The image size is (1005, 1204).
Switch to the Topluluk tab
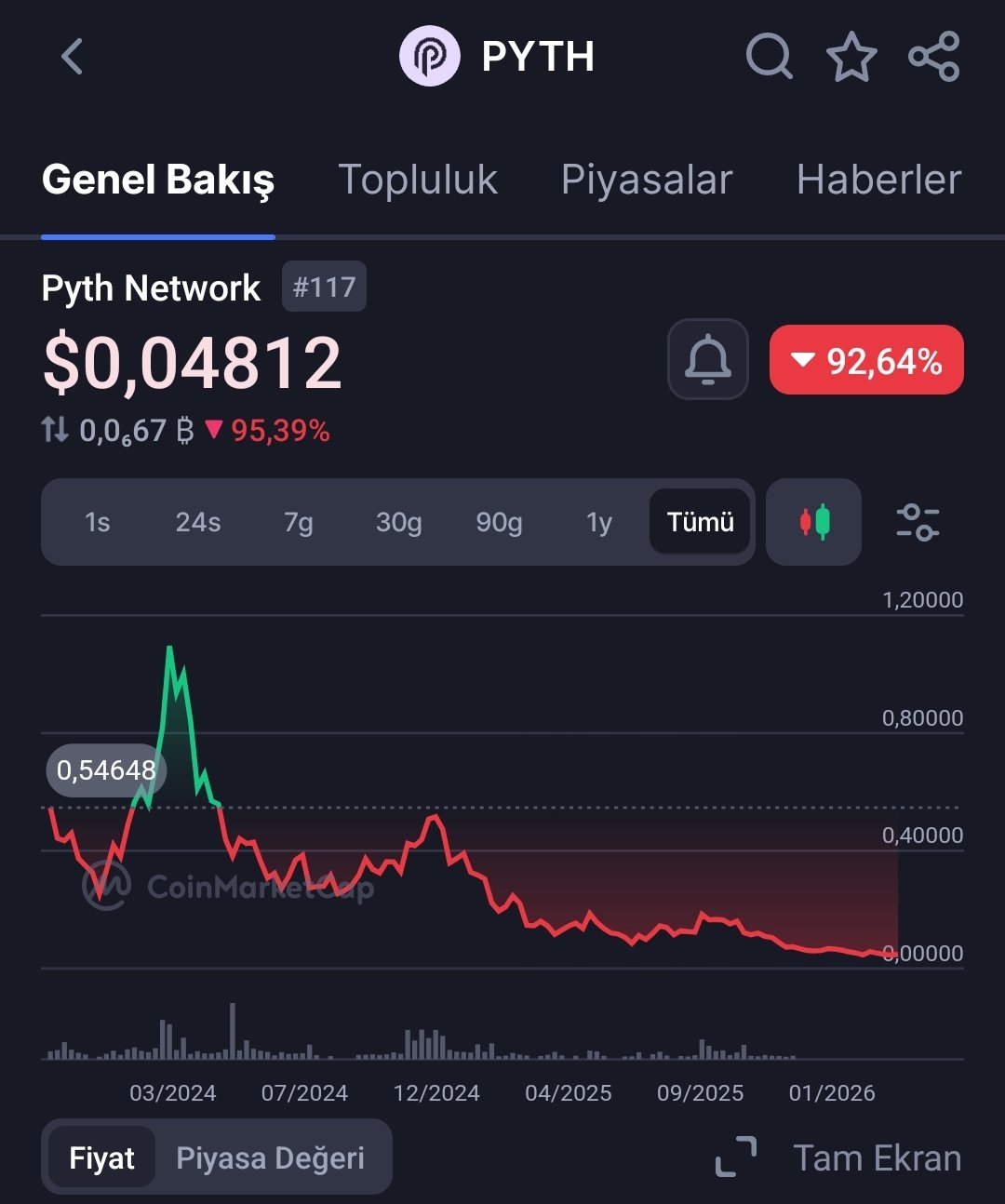click(418, 180)
